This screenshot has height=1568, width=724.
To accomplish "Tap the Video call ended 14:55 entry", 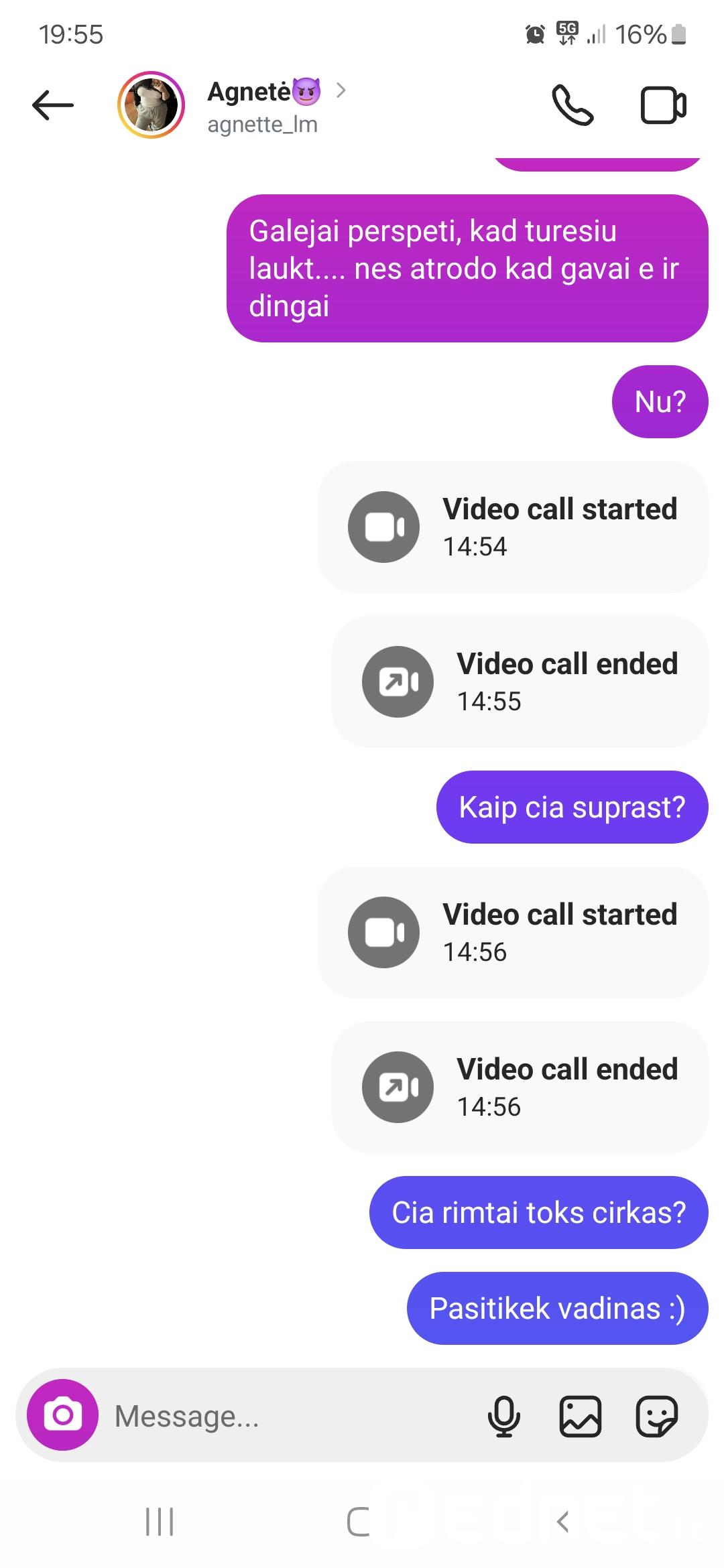I will 520,681.
